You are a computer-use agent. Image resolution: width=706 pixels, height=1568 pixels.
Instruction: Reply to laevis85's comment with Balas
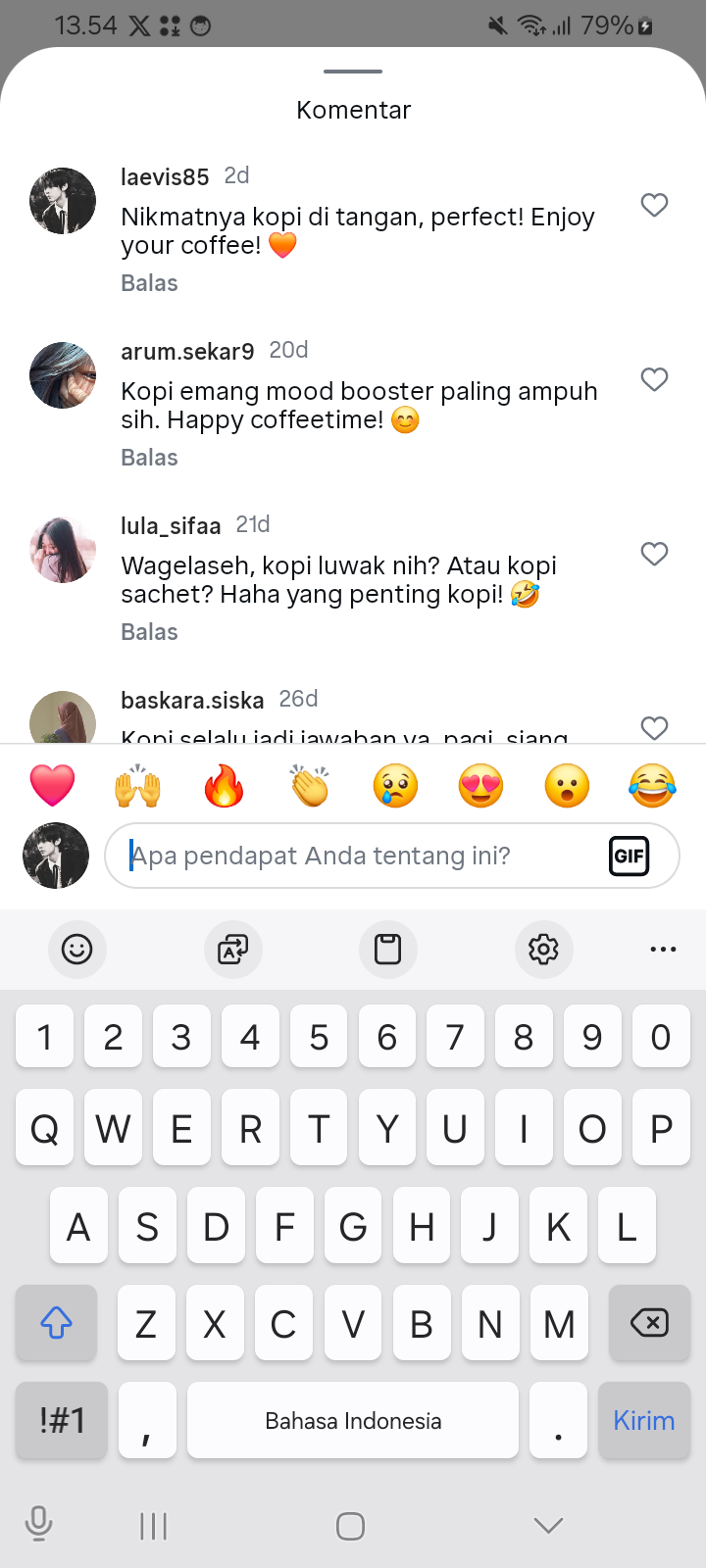(149, 283)
